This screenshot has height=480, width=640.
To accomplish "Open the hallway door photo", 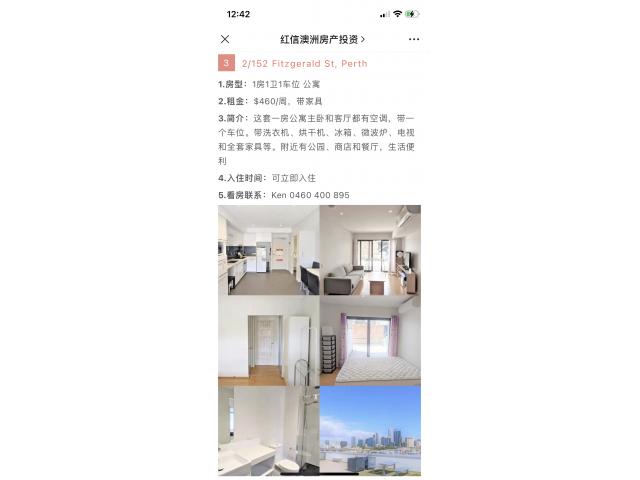I will click(268, 341).
